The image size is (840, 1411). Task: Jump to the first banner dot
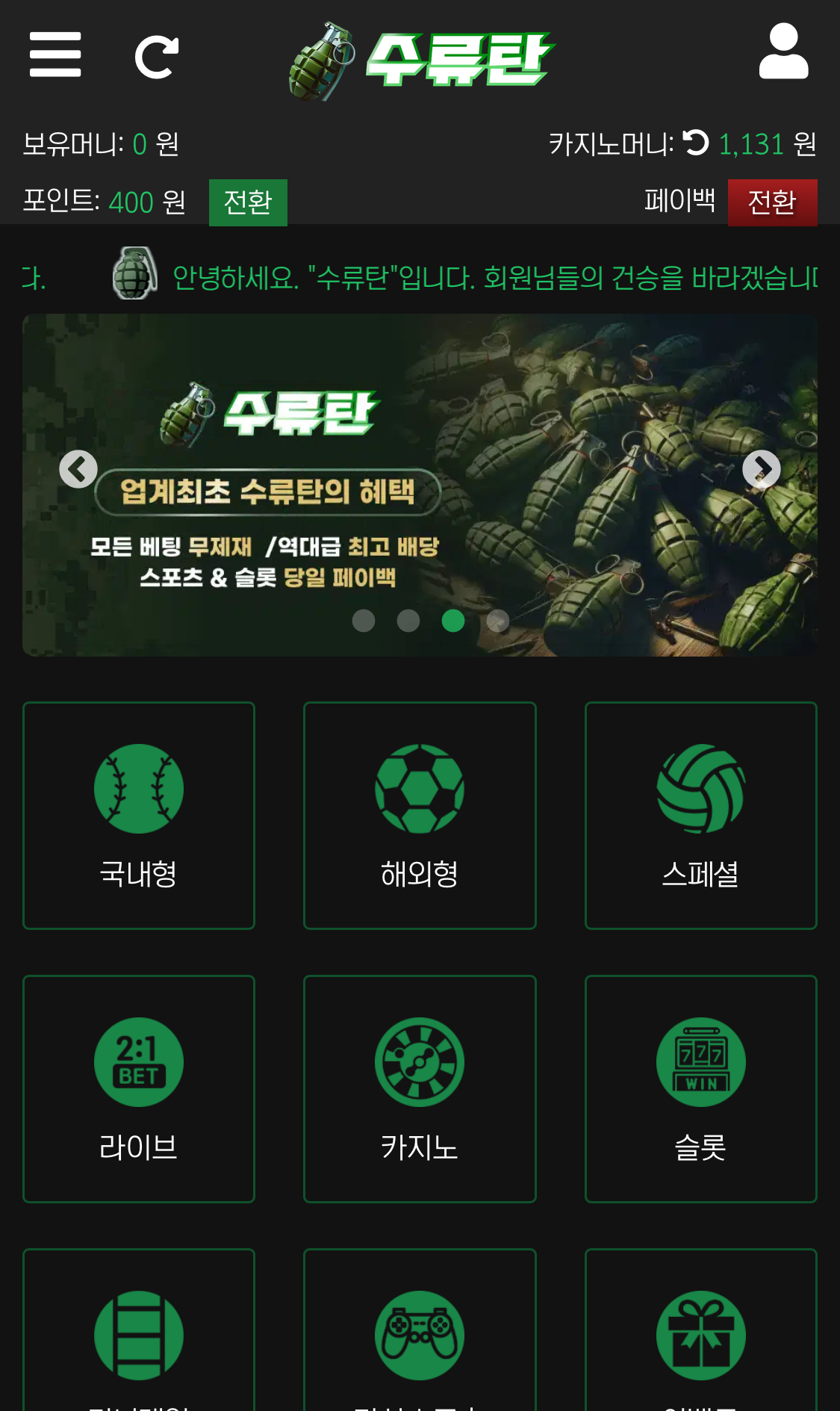(x=364, y=621)
